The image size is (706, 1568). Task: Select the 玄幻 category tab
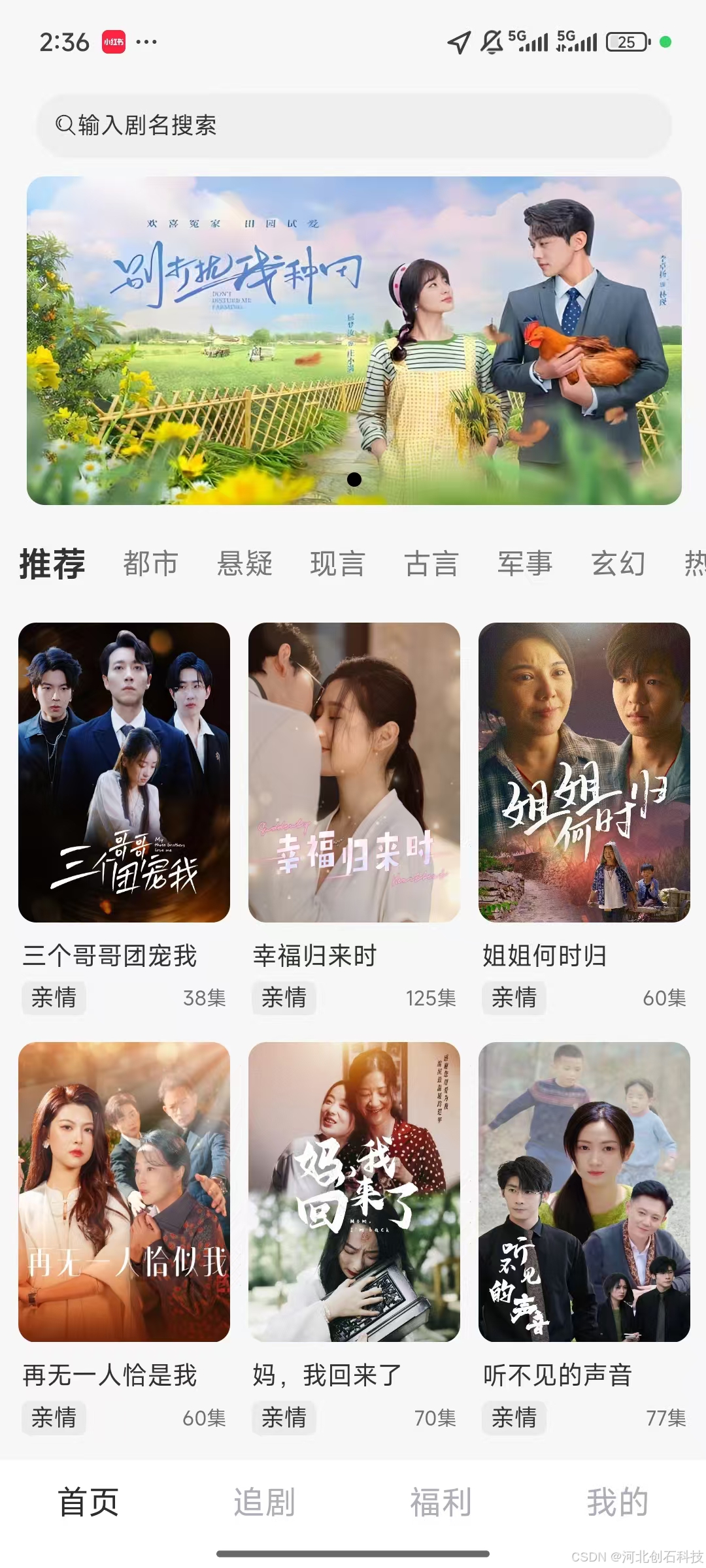618,564
